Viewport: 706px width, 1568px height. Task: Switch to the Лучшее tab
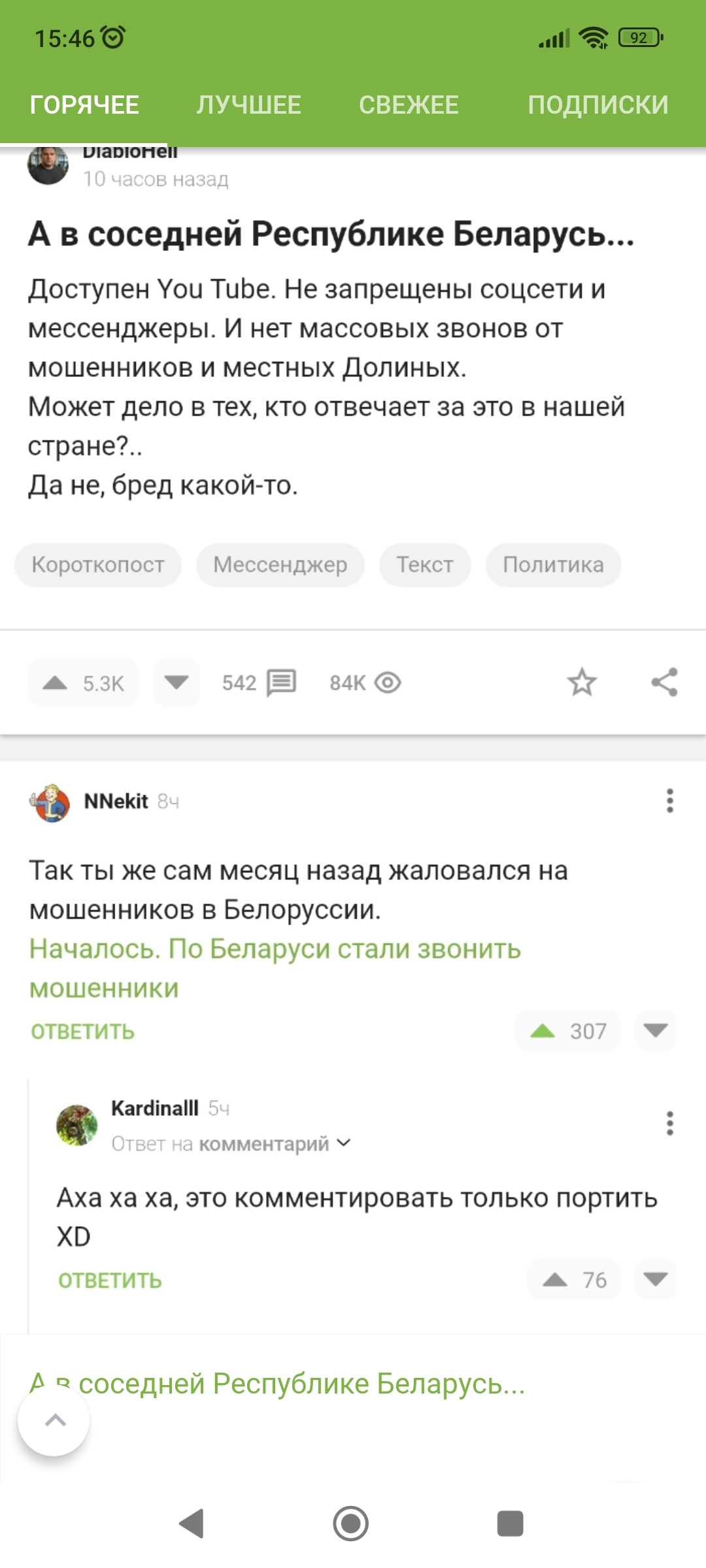tap(248, 105)
